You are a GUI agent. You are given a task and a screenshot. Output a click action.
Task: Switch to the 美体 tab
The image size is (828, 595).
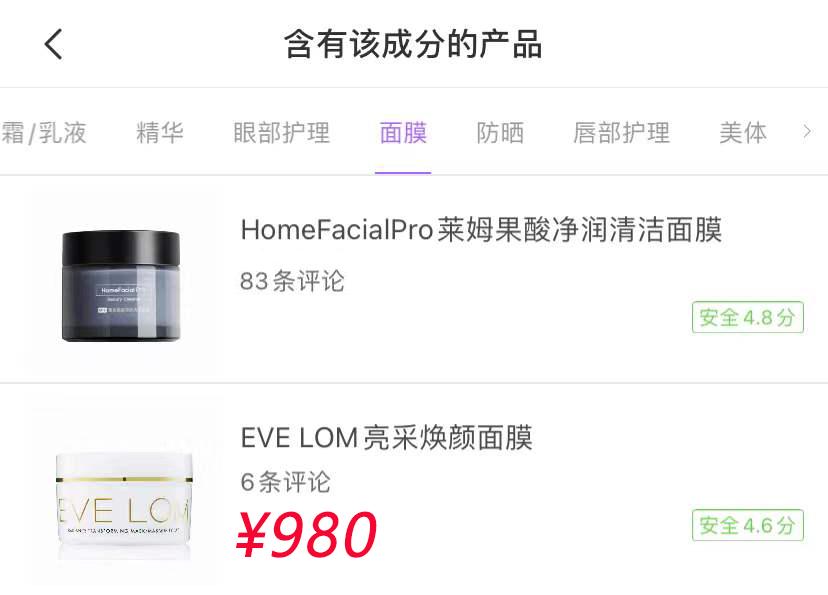tap(743, 132)
